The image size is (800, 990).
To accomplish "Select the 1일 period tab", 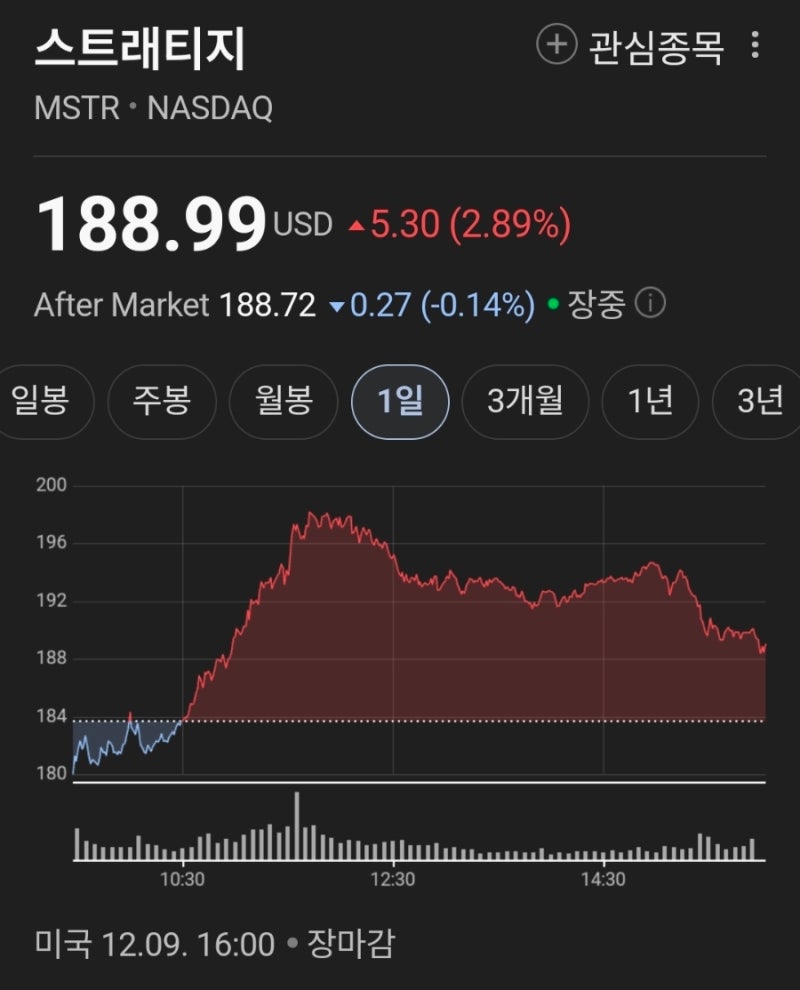I will pos(400,401).
